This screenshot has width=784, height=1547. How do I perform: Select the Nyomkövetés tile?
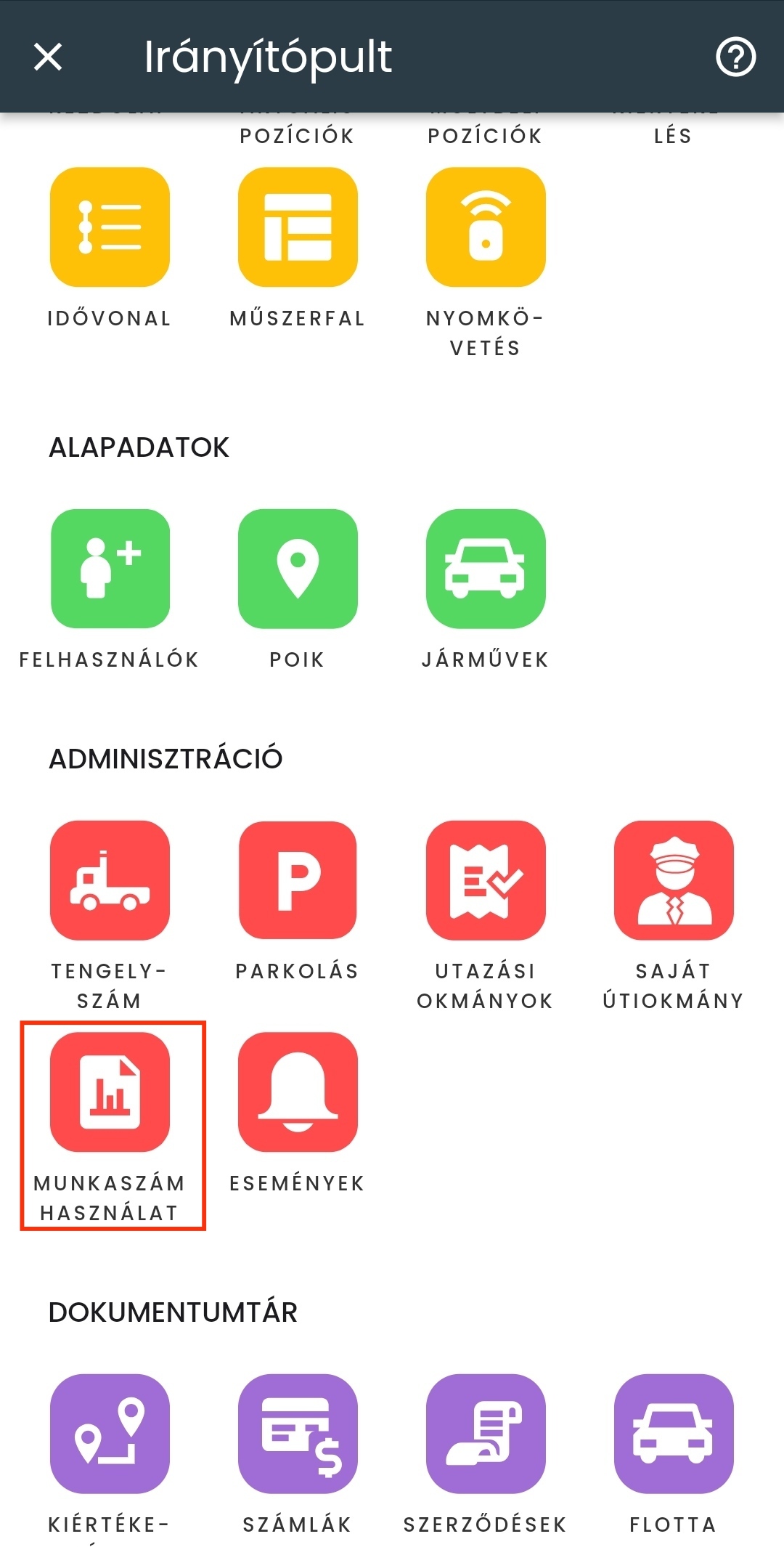tap(486, 227)
